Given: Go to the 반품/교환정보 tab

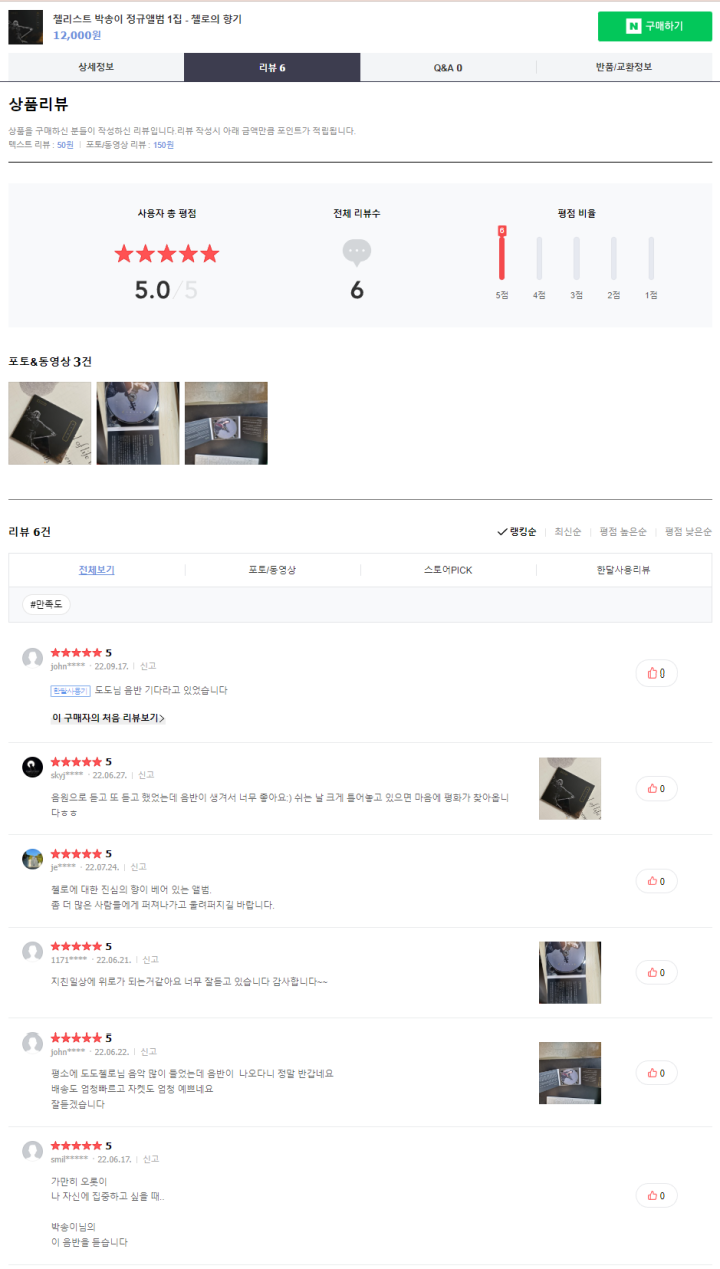Looking at the screenshot, I should click(624, 67).
